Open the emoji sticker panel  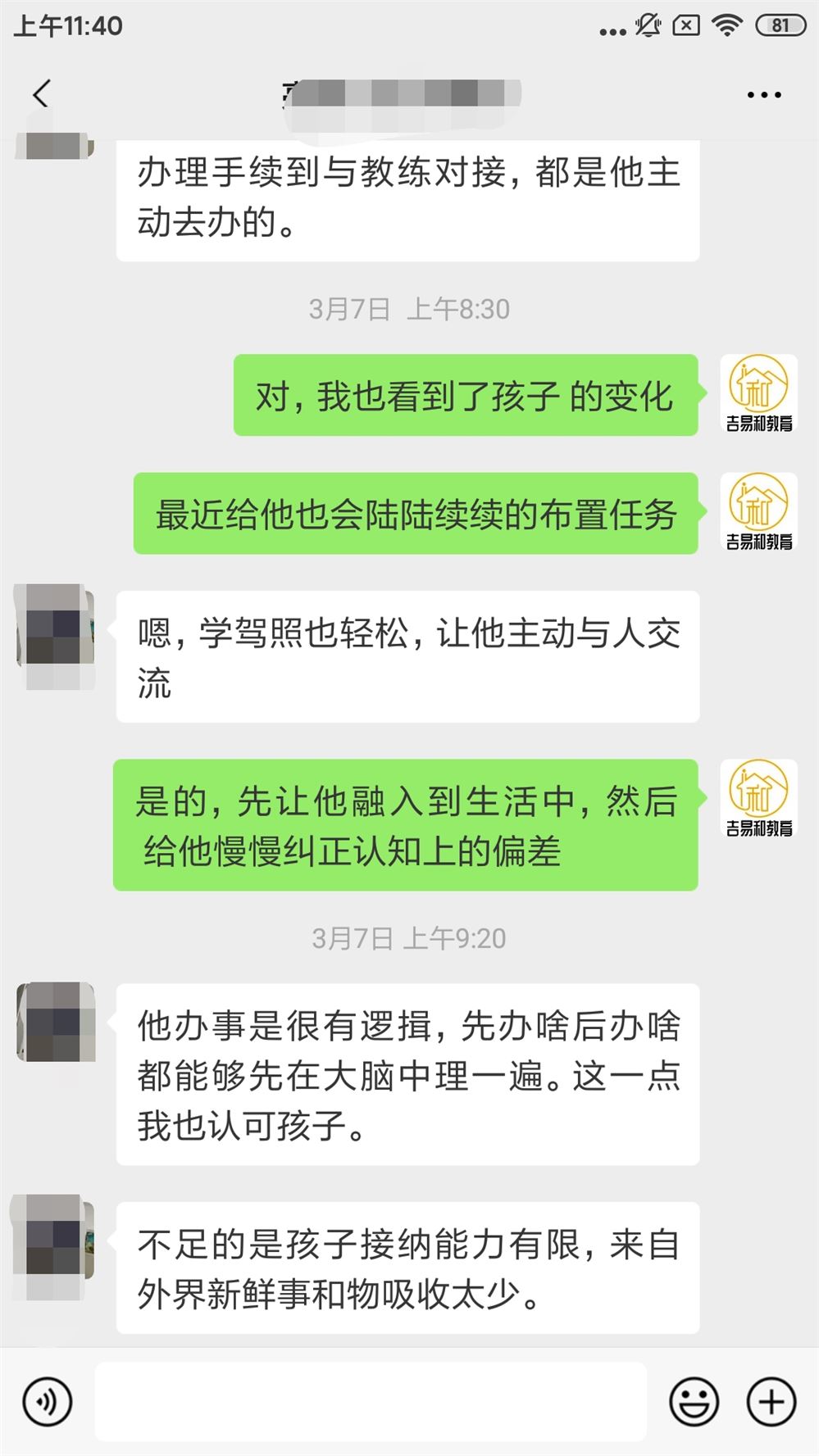694,1402
